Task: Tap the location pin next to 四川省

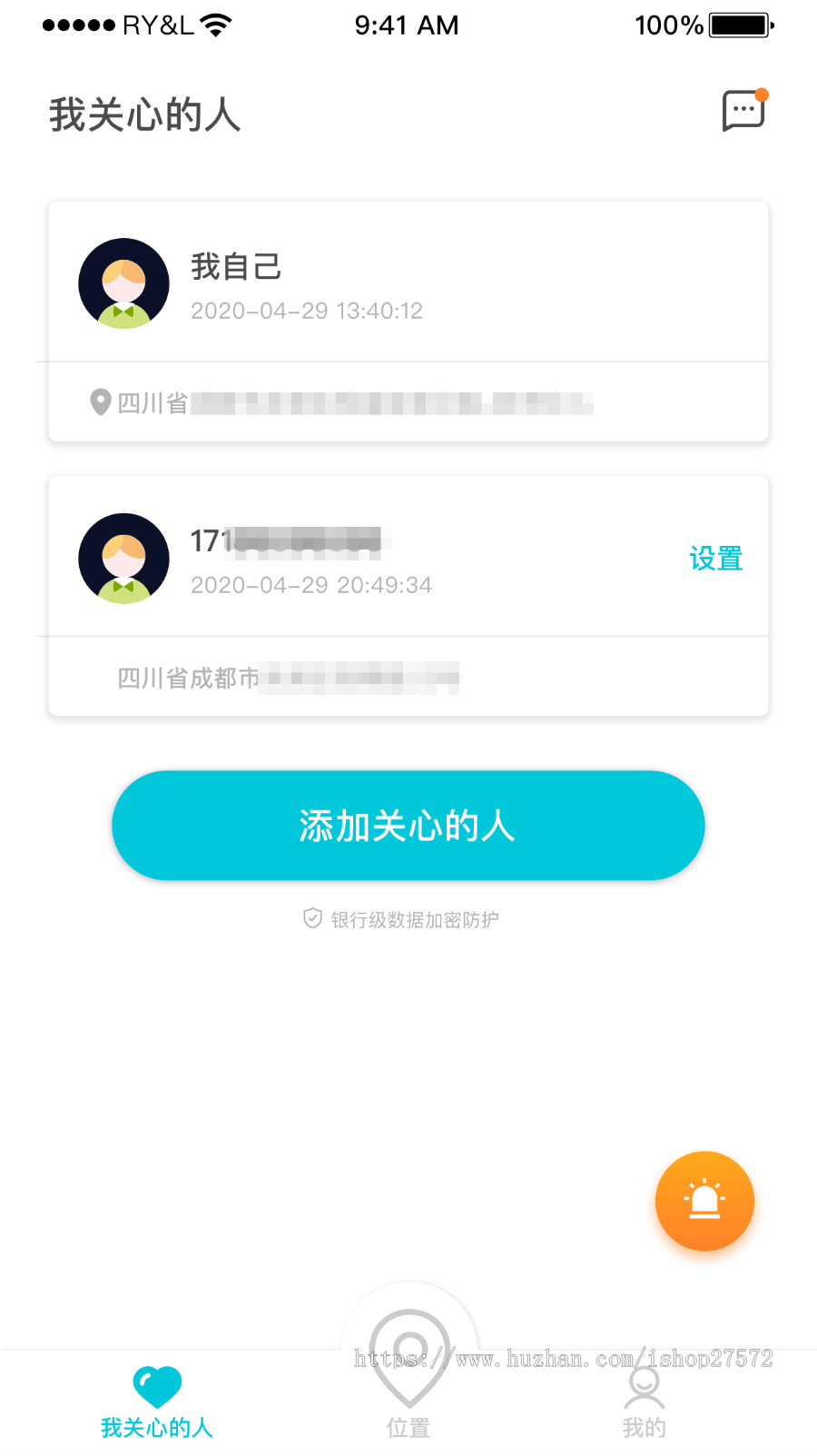Action: [101, 401]
